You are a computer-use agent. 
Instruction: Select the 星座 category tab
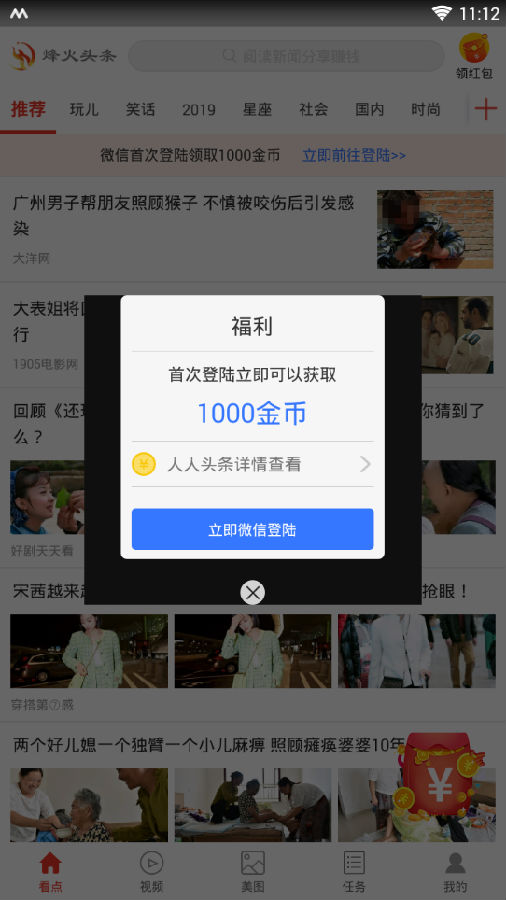257,109
